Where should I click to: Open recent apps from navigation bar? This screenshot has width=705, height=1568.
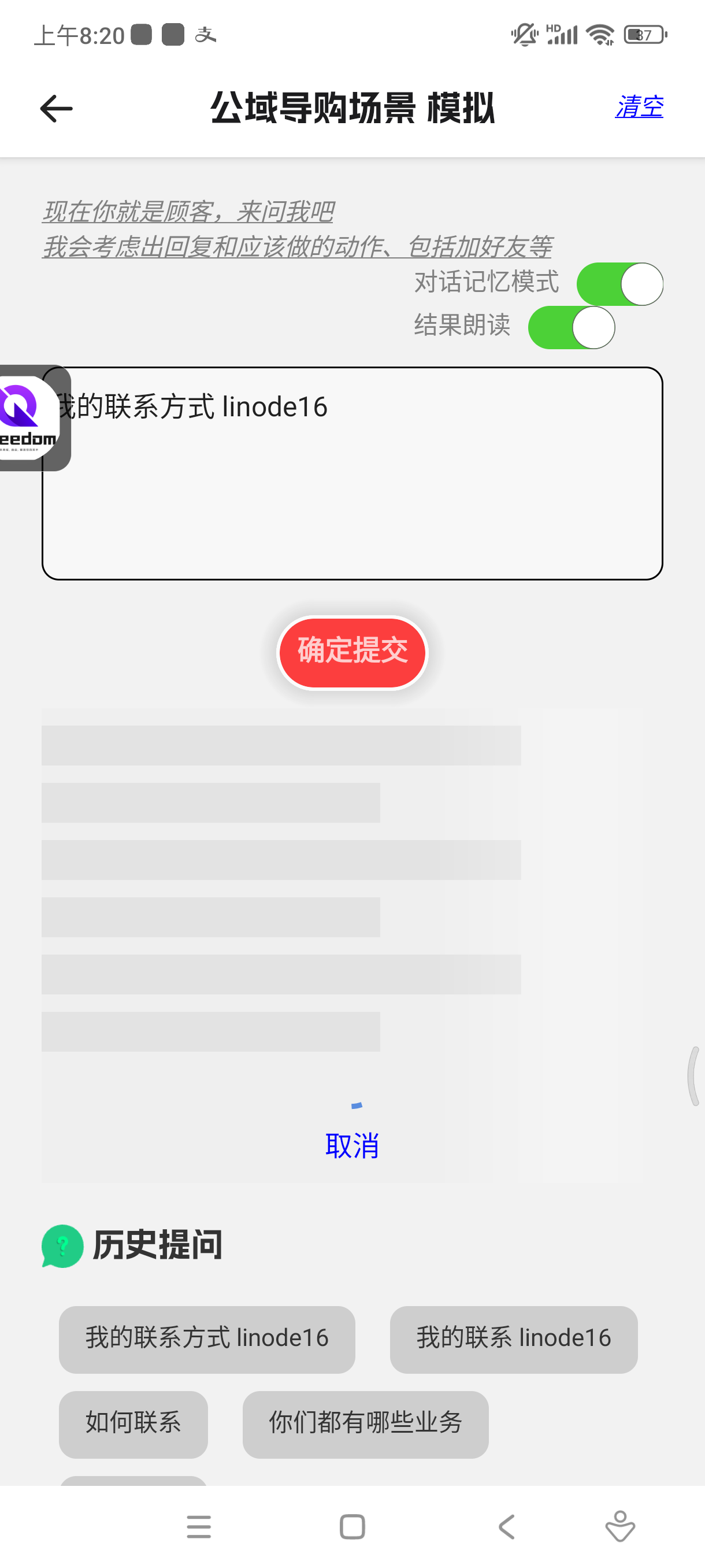tap(199, 1526)
